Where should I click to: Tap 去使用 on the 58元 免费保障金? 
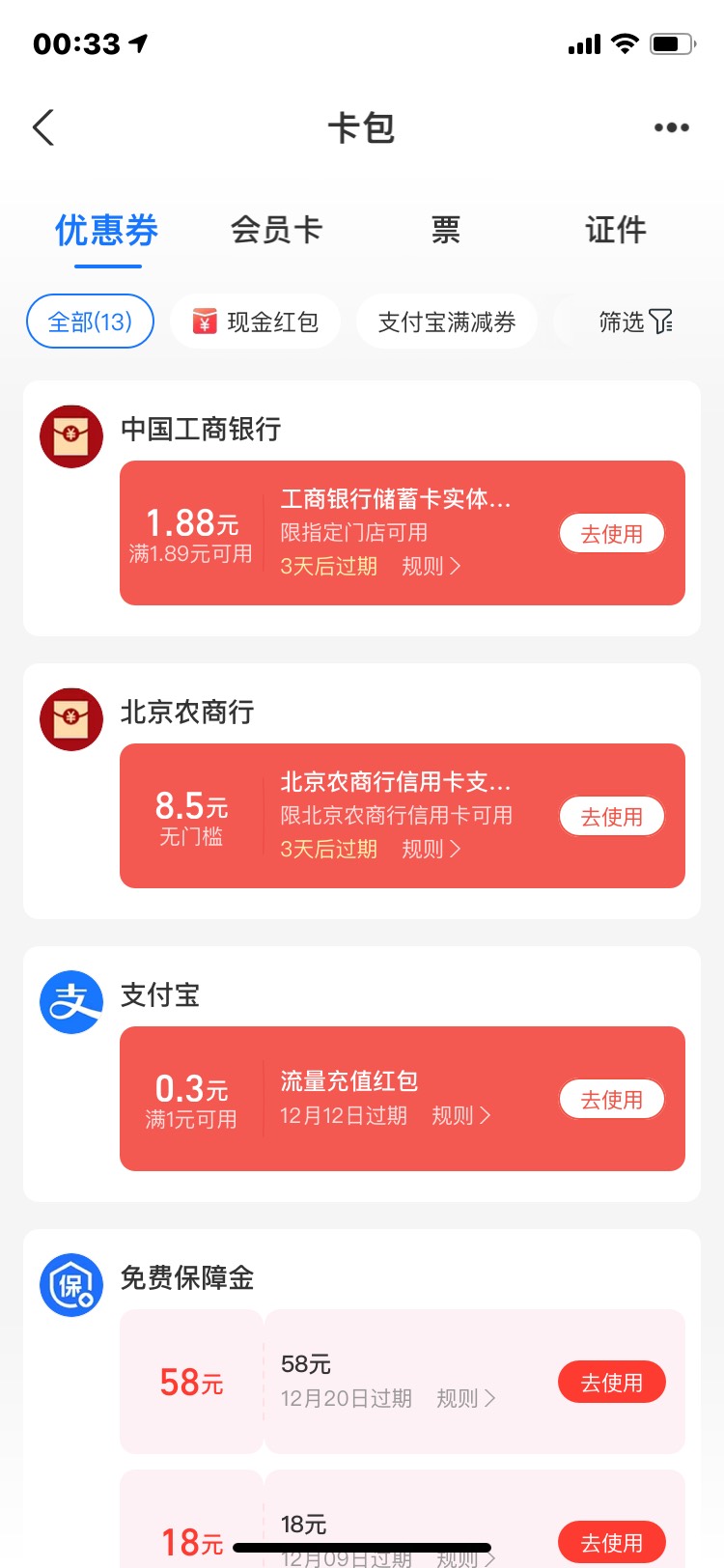[612, 1383]
